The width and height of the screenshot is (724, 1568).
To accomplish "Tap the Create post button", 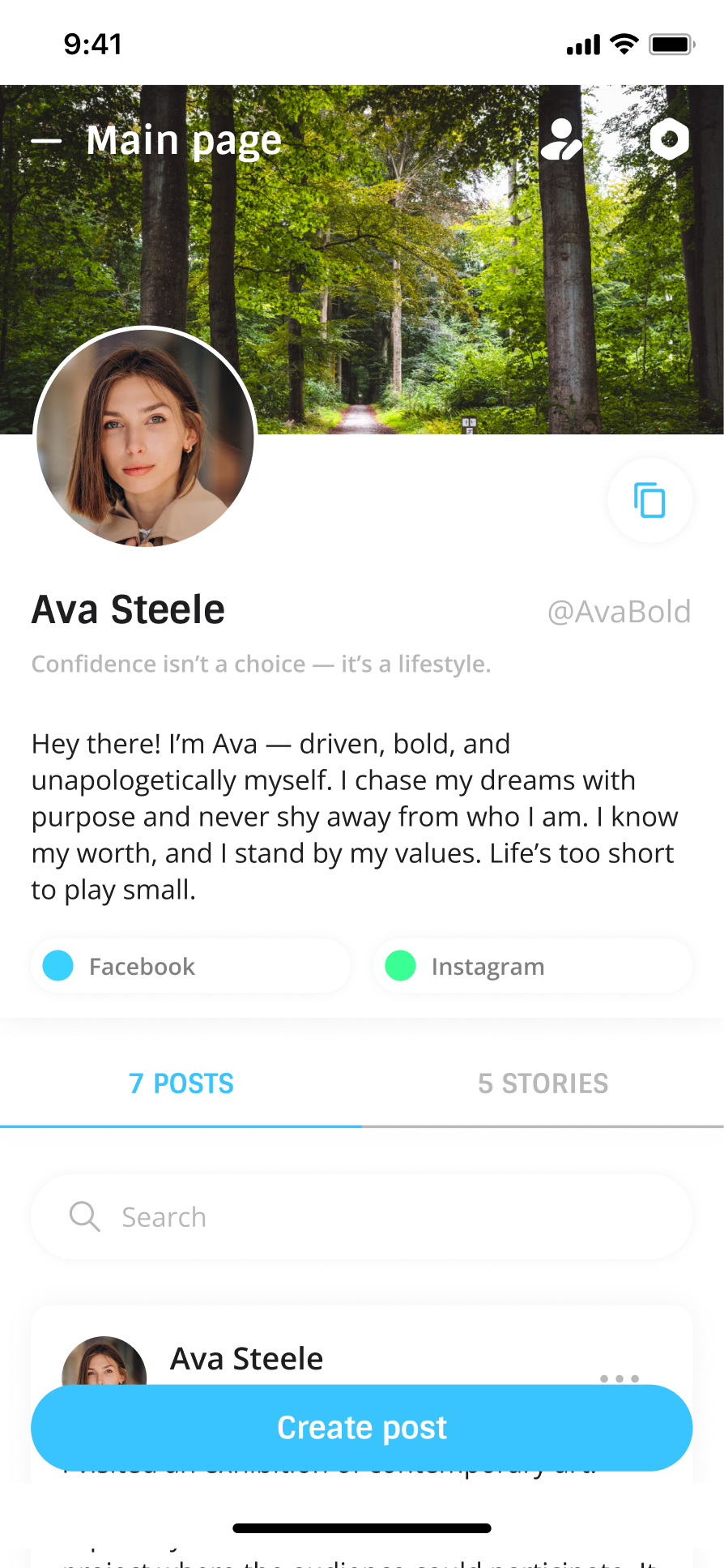I will [x=362, y=1428].
